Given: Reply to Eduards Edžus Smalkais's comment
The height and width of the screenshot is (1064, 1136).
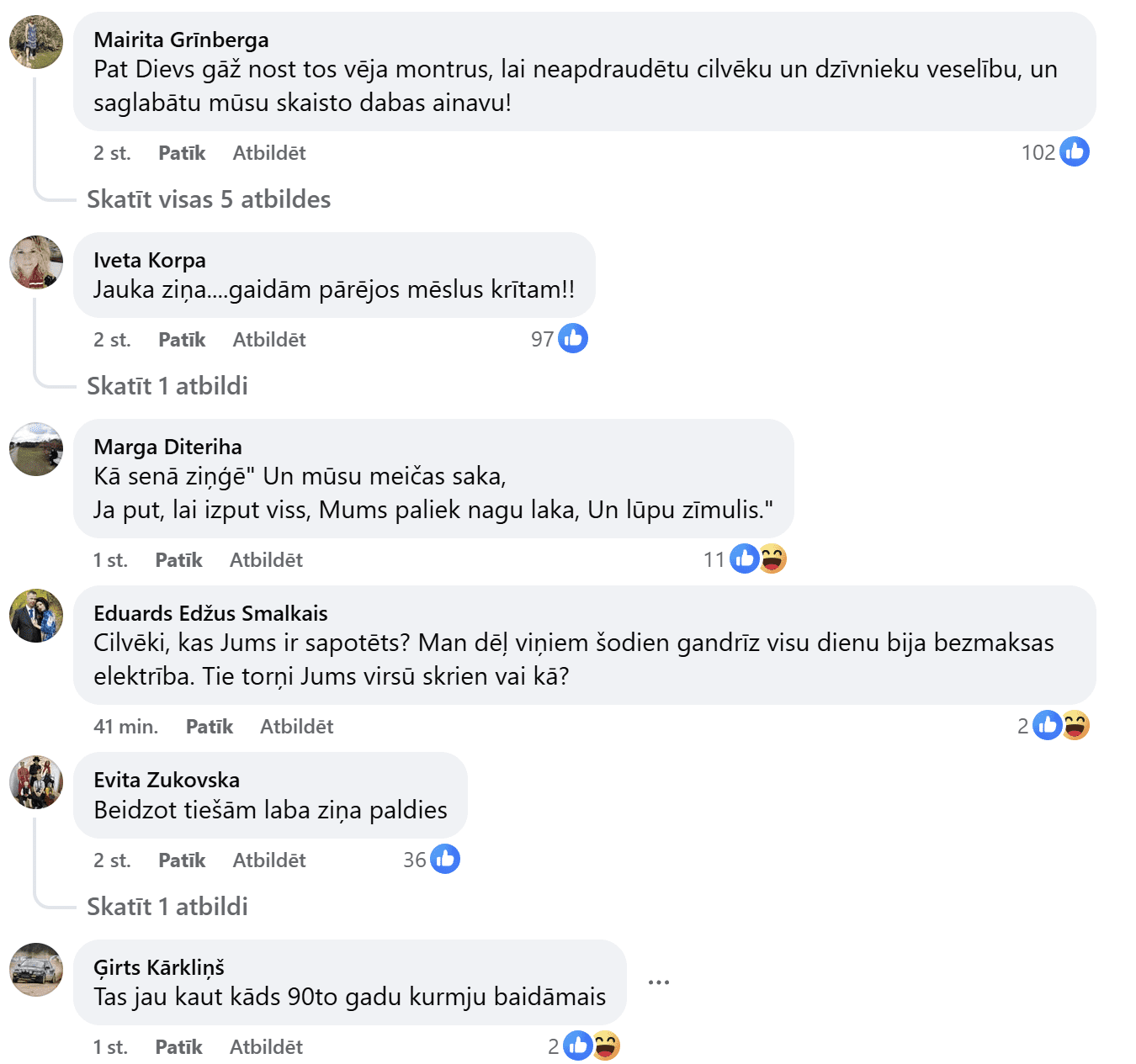Looking at the screenshot, I should (x=296, y=727).
